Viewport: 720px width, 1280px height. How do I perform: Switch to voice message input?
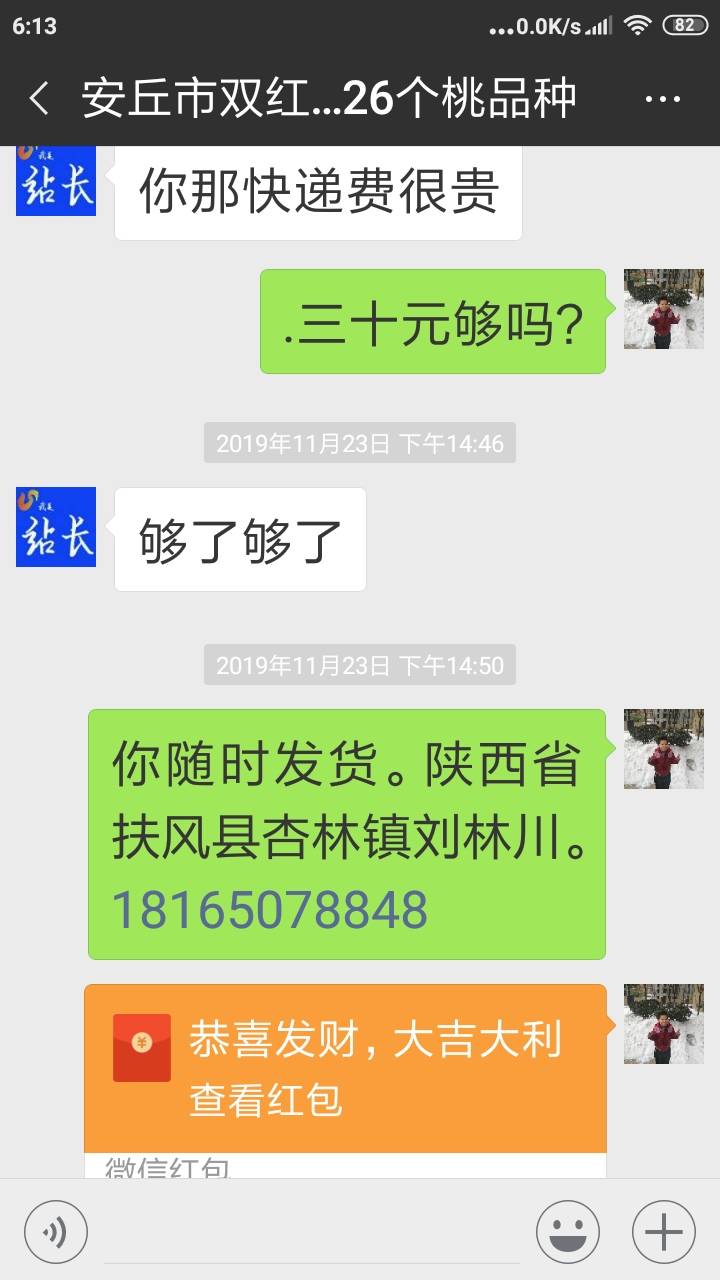56,1231
